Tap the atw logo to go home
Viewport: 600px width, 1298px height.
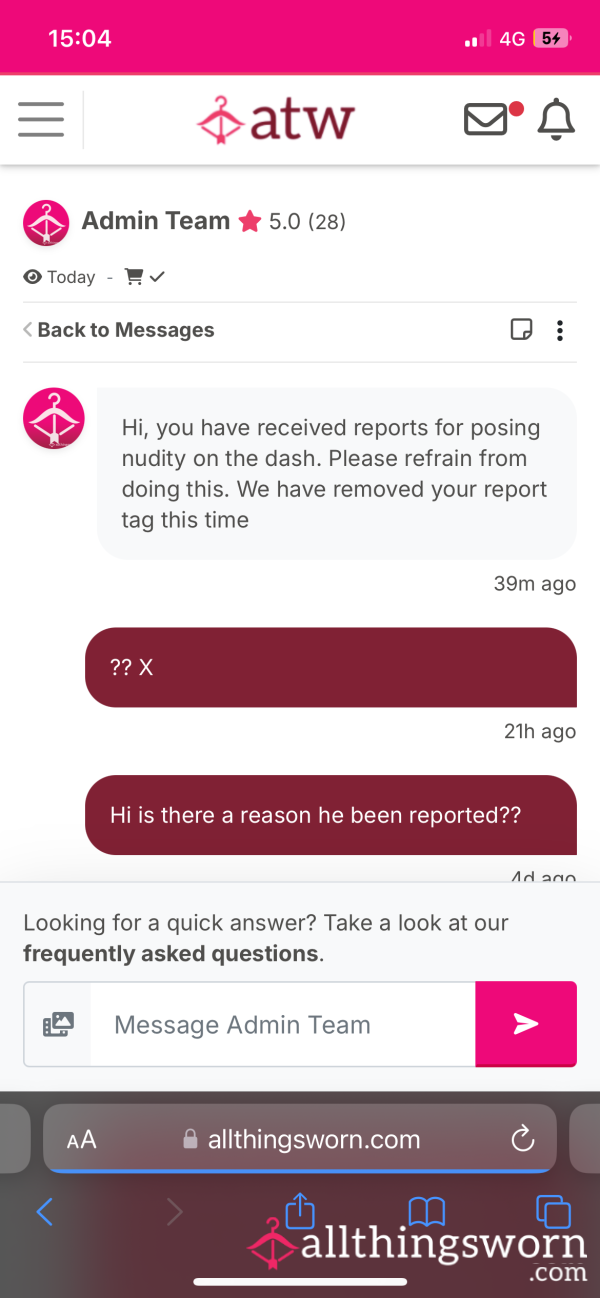(276, 120)
